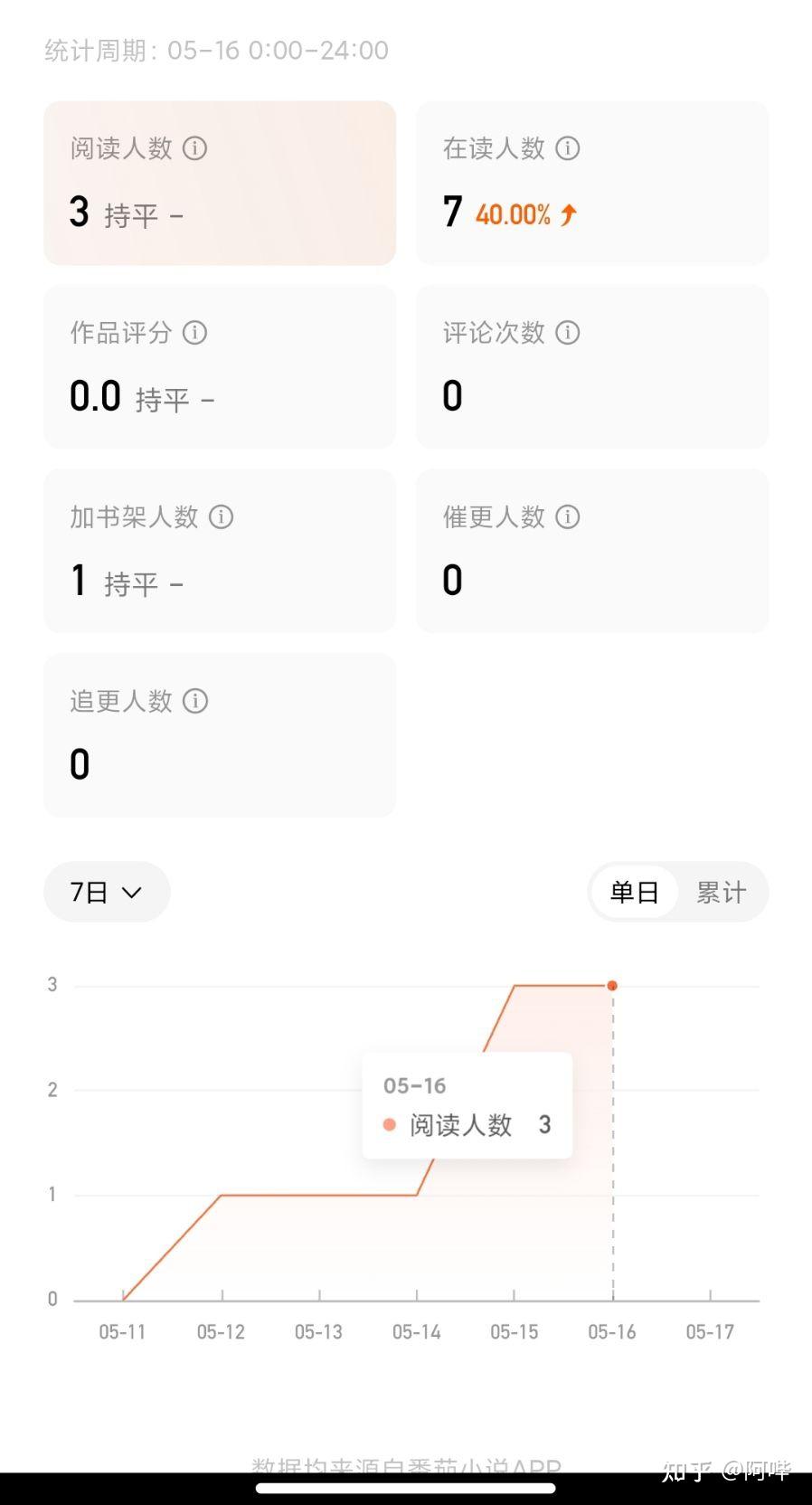Select the 在读人数 stat card
This screenshot has height=1505, width=812.
coord(592,184)
